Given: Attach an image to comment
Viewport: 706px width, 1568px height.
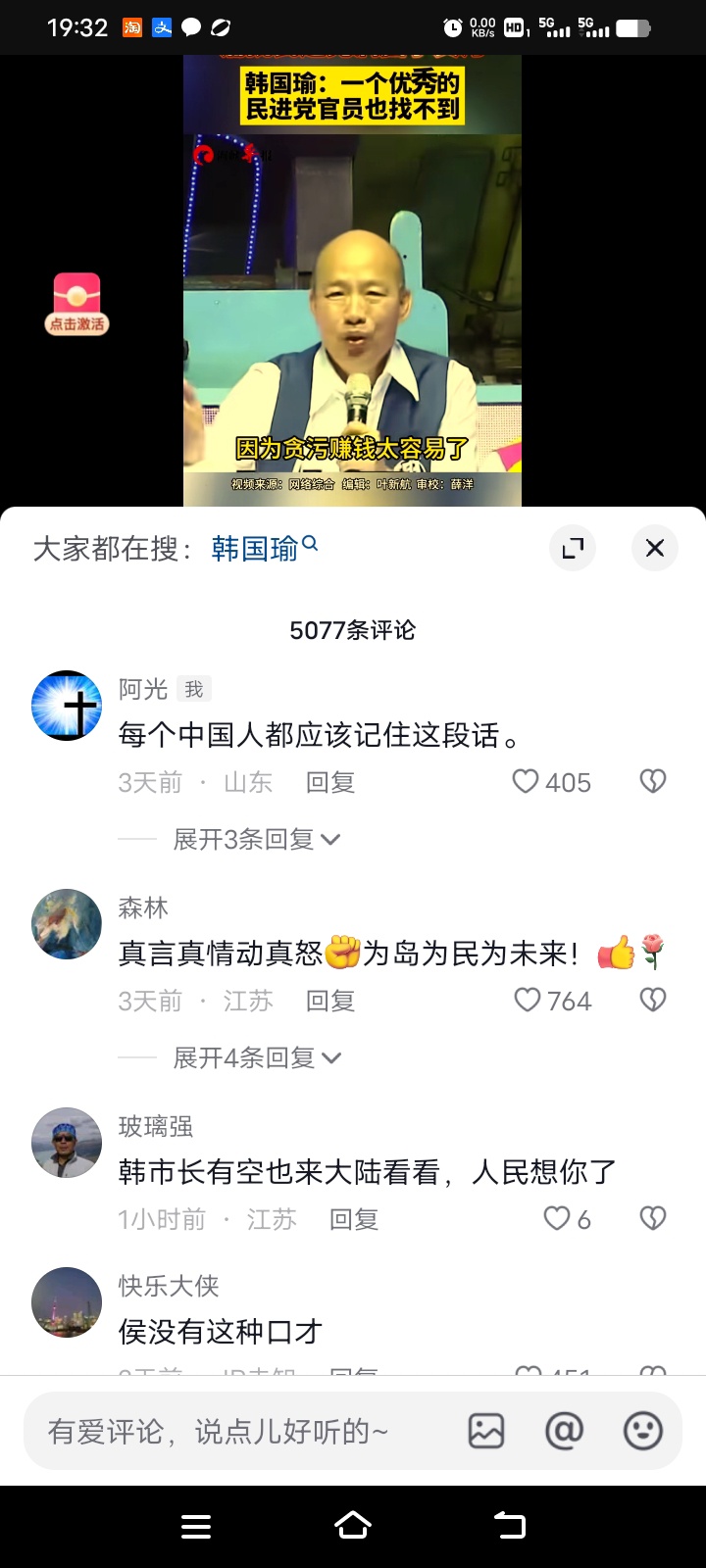Looking at the screenshot, I should (x=486, y=1432).
